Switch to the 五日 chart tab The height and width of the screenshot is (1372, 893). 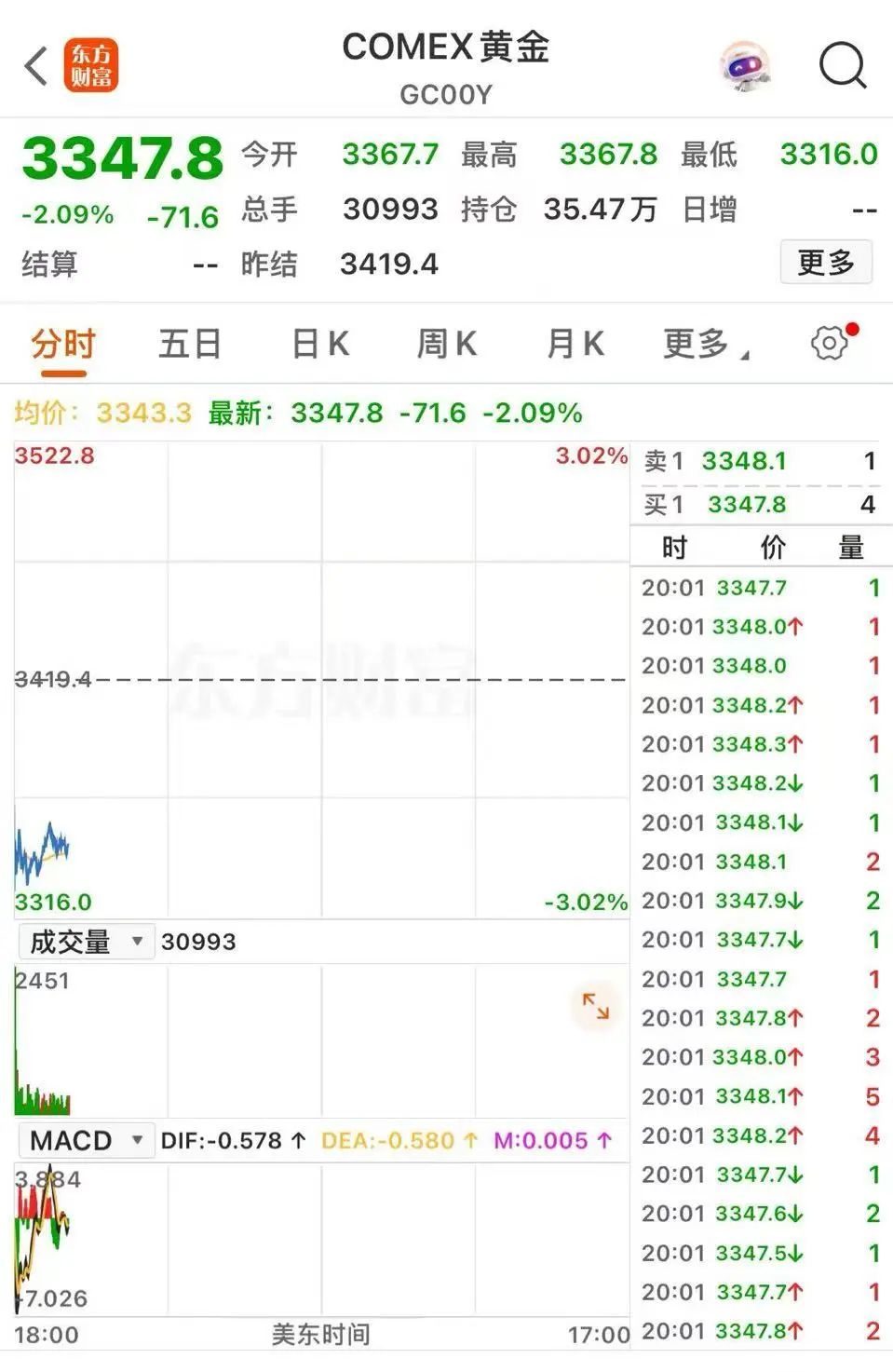190,345
